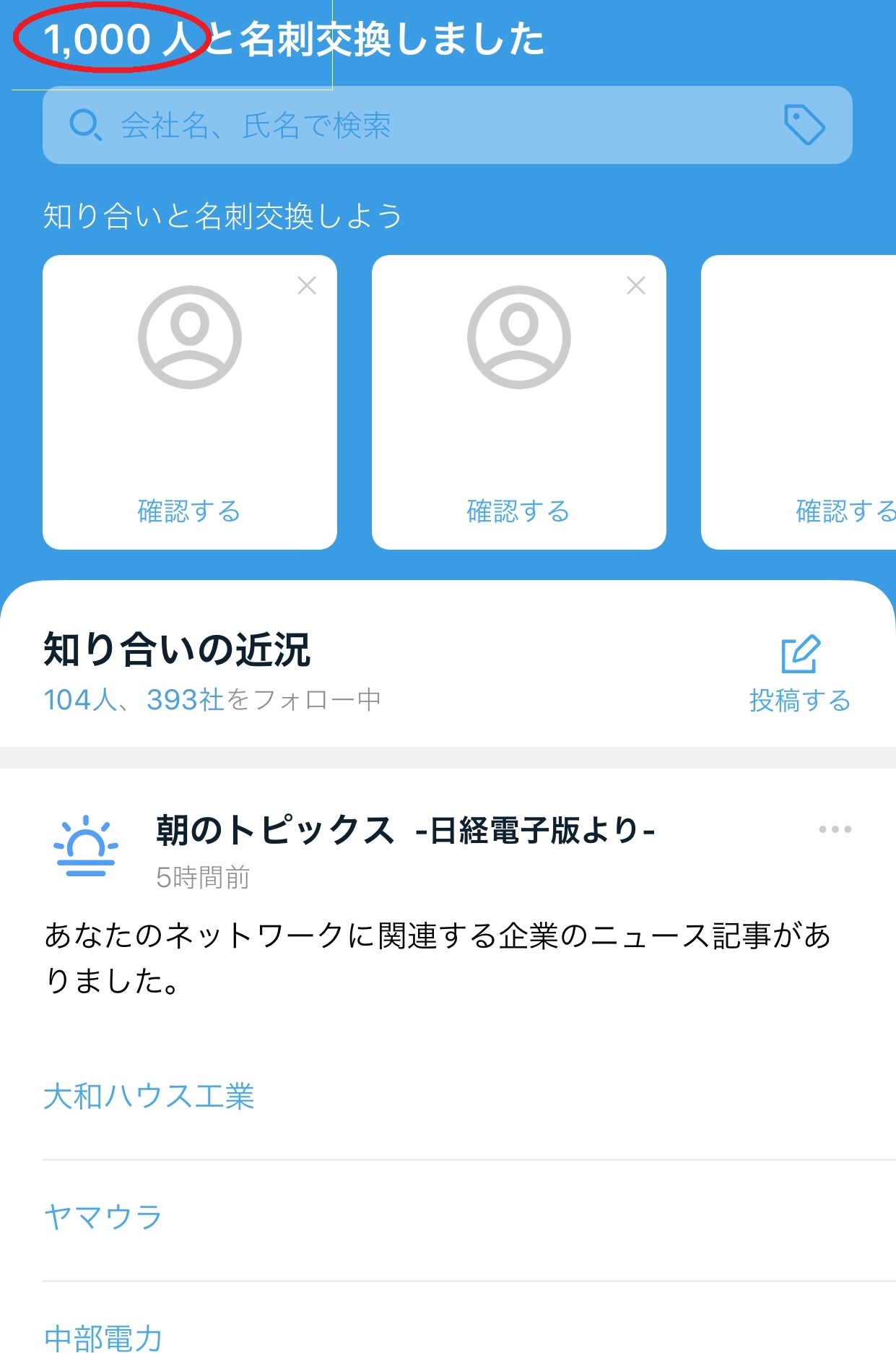Screen dimensions: 896x1353
Task: Open the overflow menu on 朝のトピックス
Action: (x=835, y=829)
